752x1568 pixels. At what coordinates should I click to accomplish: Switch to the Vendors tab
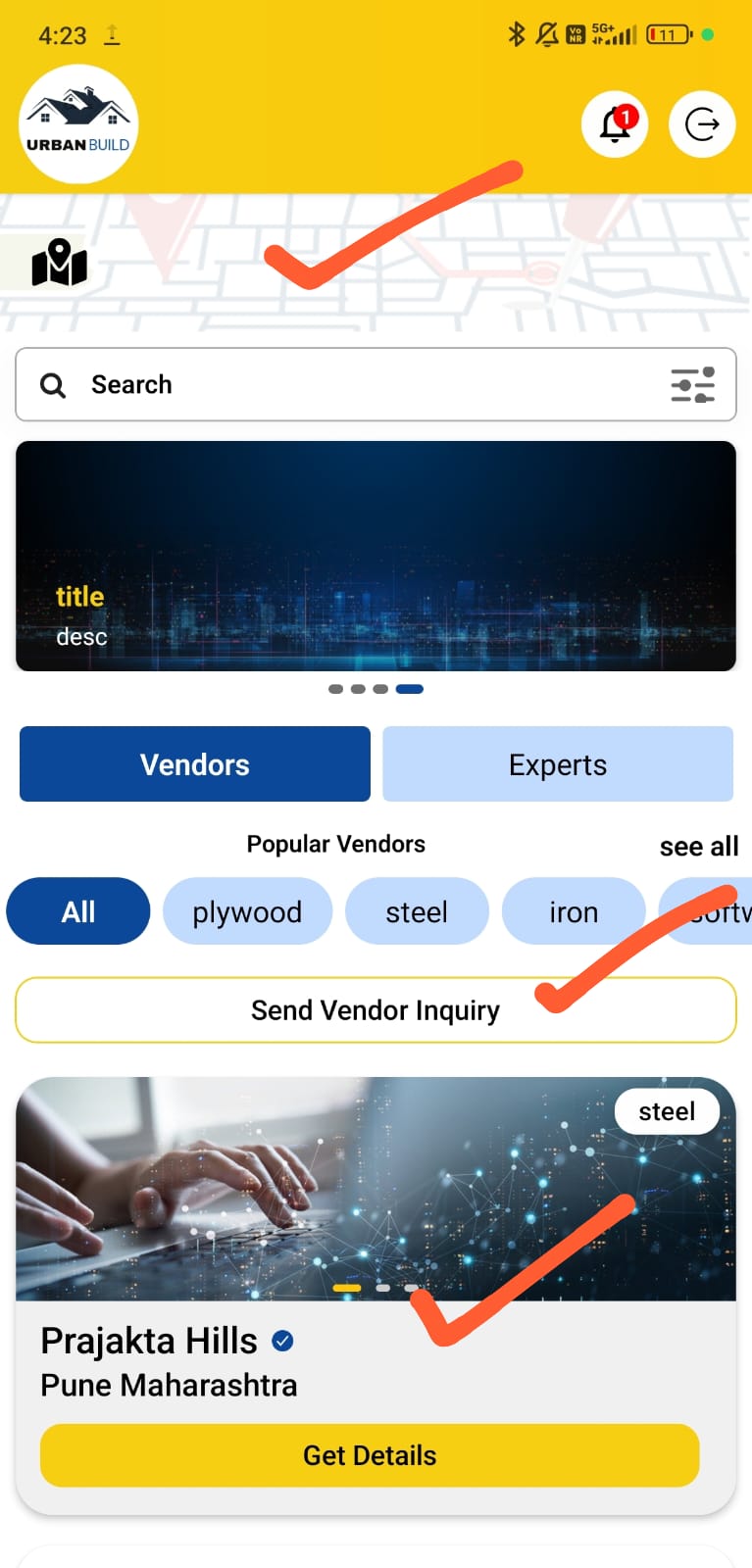click(195, 764)
